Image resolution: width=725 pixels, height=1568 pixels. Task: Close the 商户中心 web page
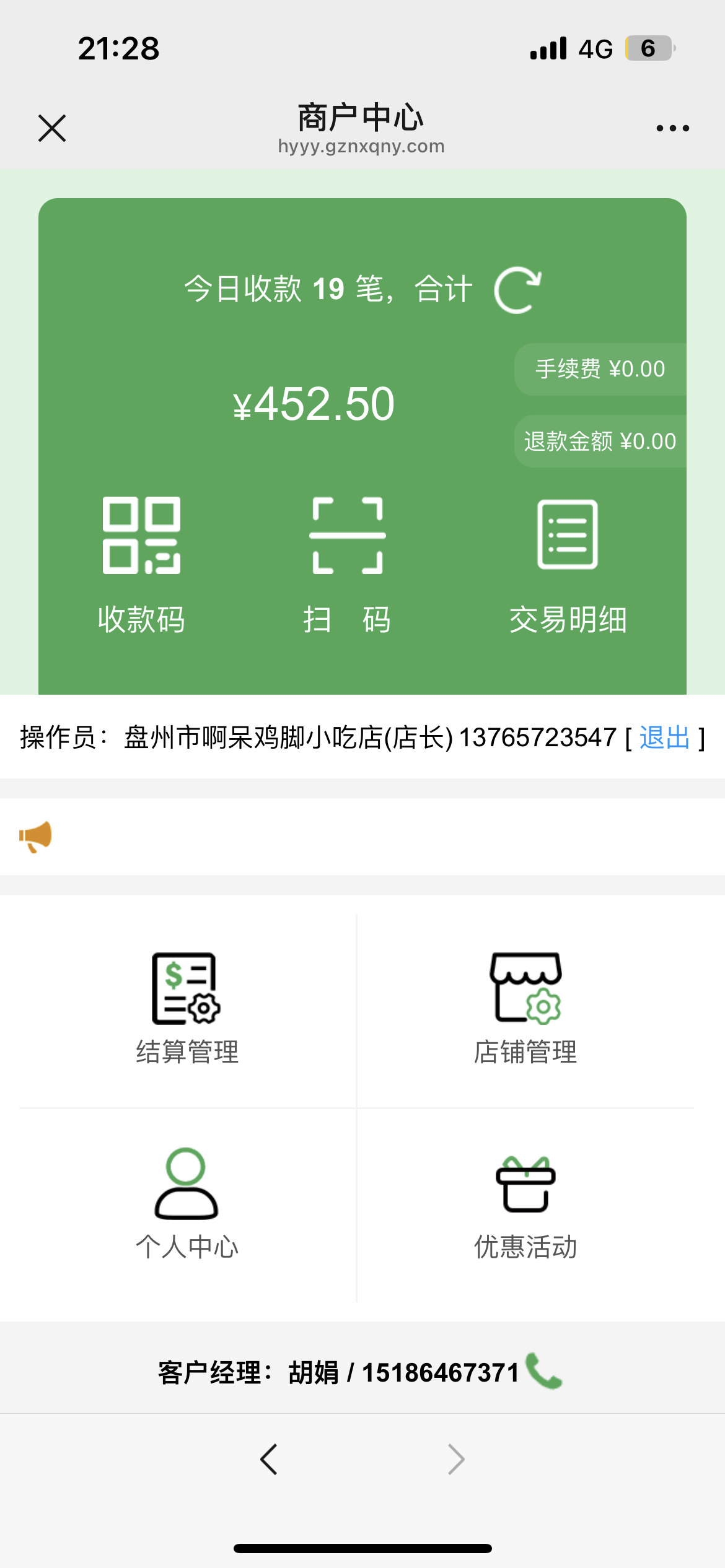52,128
